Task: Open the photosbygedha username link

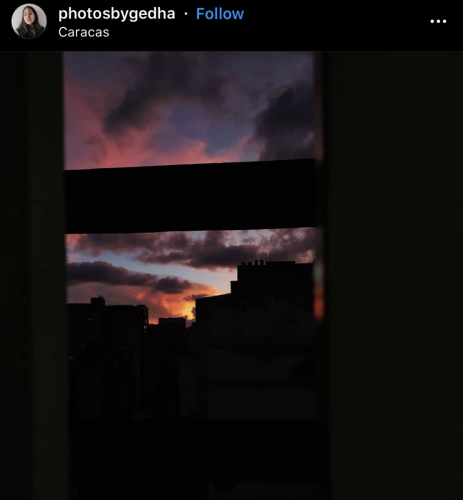Action: click(x=117, y=14)
